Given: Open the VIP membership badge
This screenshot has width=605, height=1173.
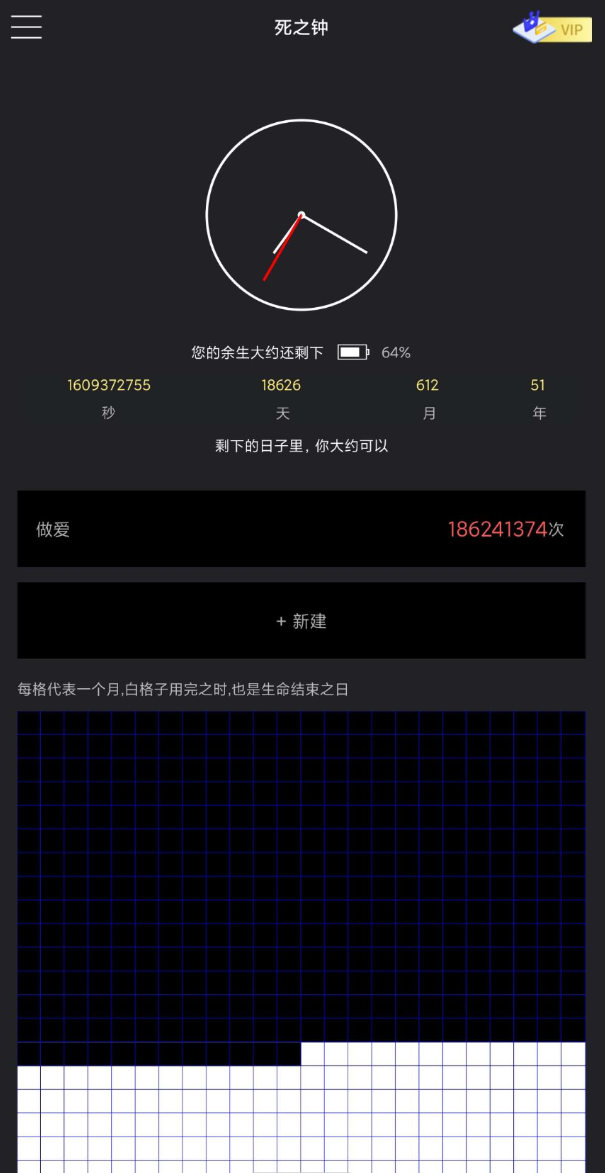Looking at the screenshot, I should tap(552, 28).
